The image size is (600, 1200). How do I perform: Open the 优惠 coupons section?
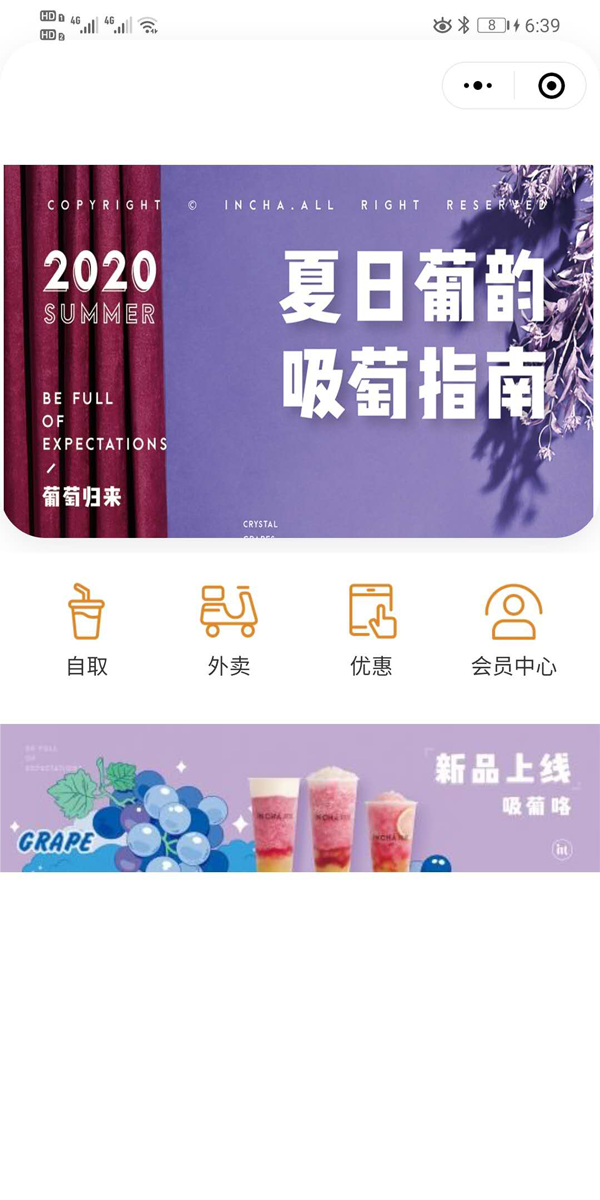point(371,630)
